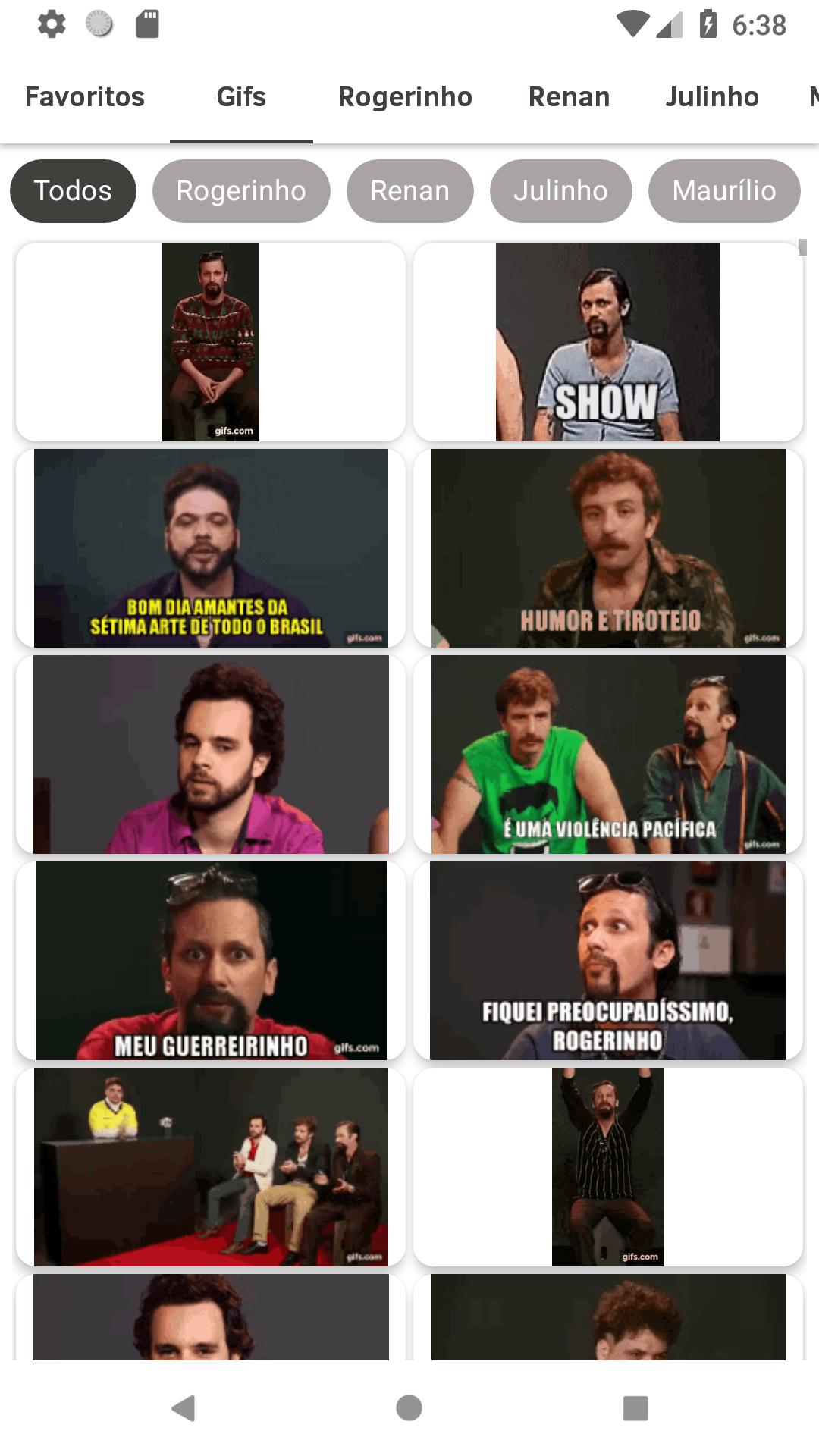Open the gif with group seated on red floor

[x=211, y=1167]
